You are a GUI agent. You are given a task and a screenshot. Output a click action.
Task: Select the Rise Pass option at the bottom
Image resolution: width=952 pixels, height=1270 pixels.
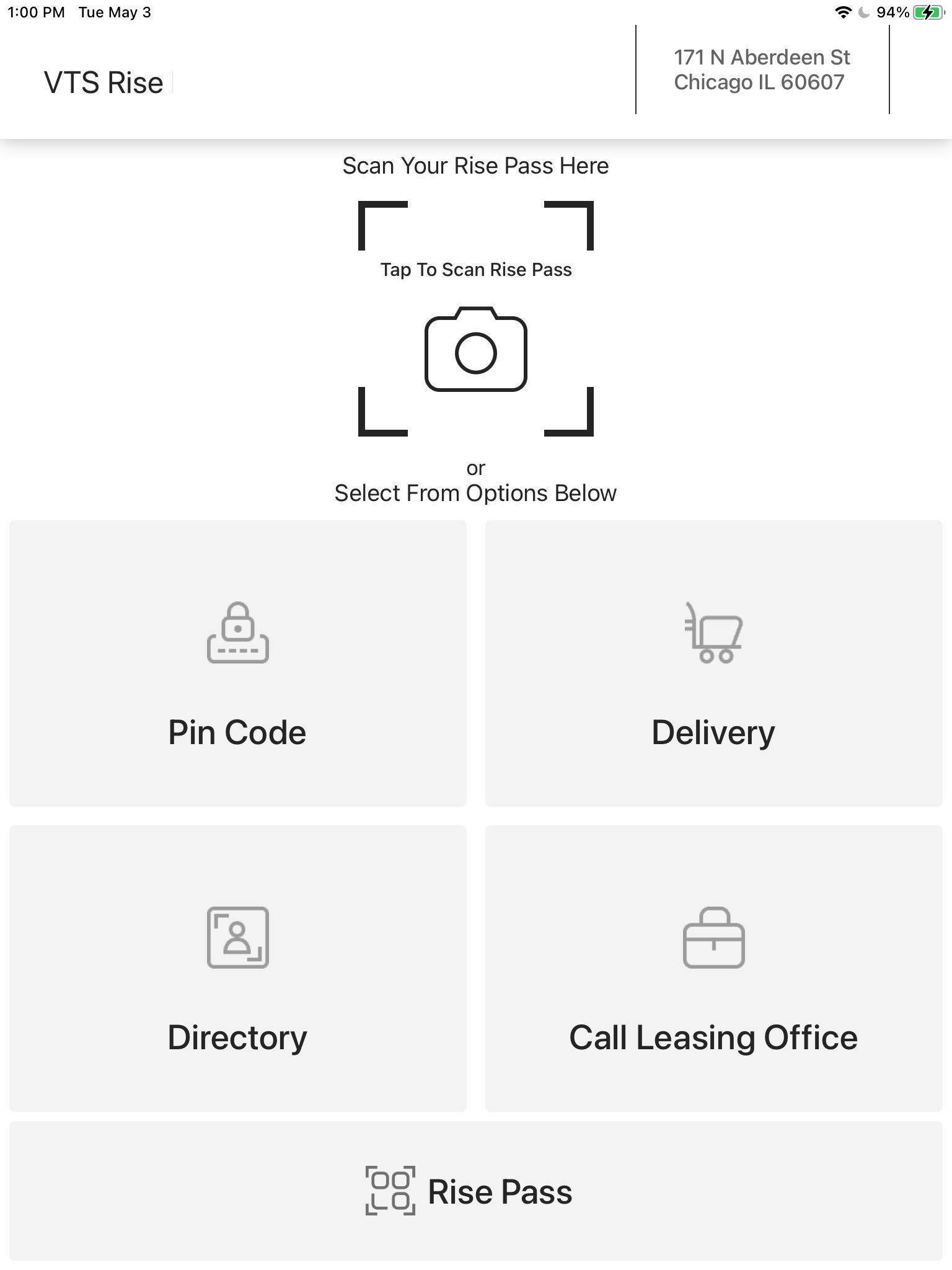[x=476, y=1191]
